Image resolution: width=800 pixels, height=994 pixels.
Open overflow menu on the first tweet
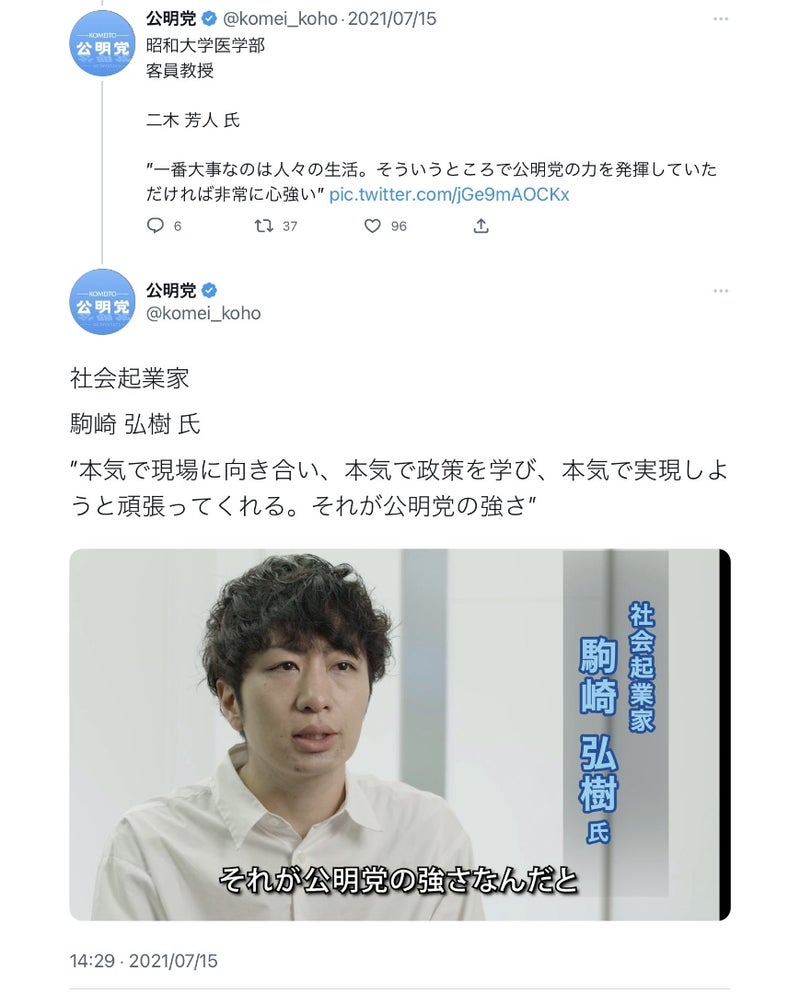(x=720, y=20)
